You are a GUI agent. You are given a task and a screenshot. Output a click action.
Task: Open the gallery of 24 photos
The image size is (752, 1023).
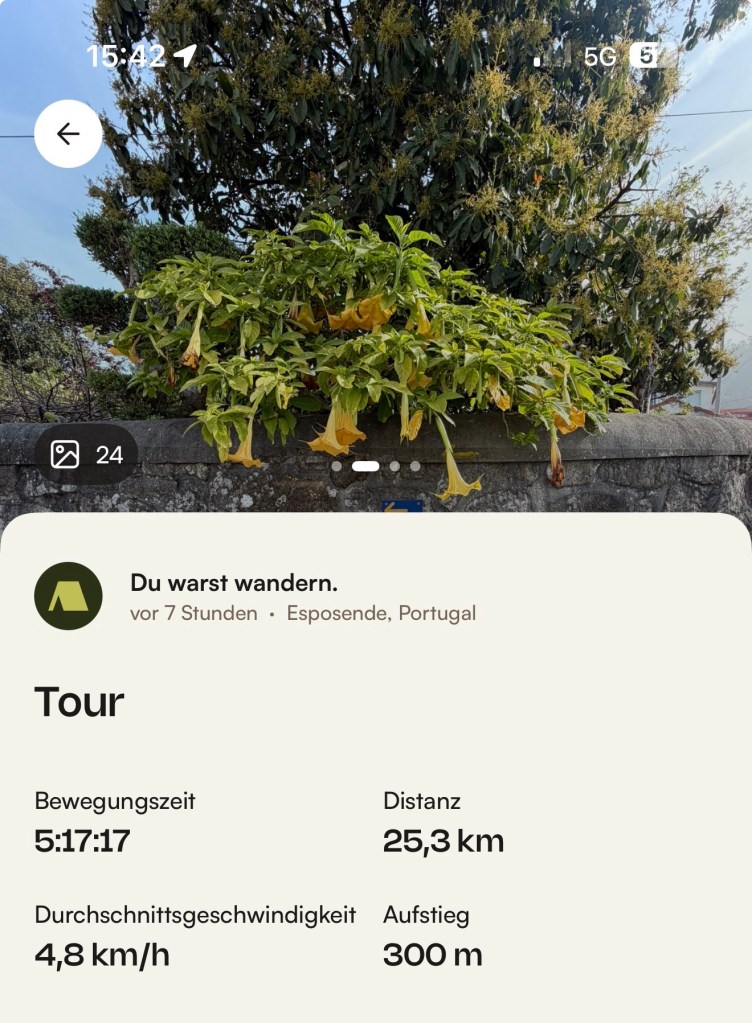(x=87, y=455)
